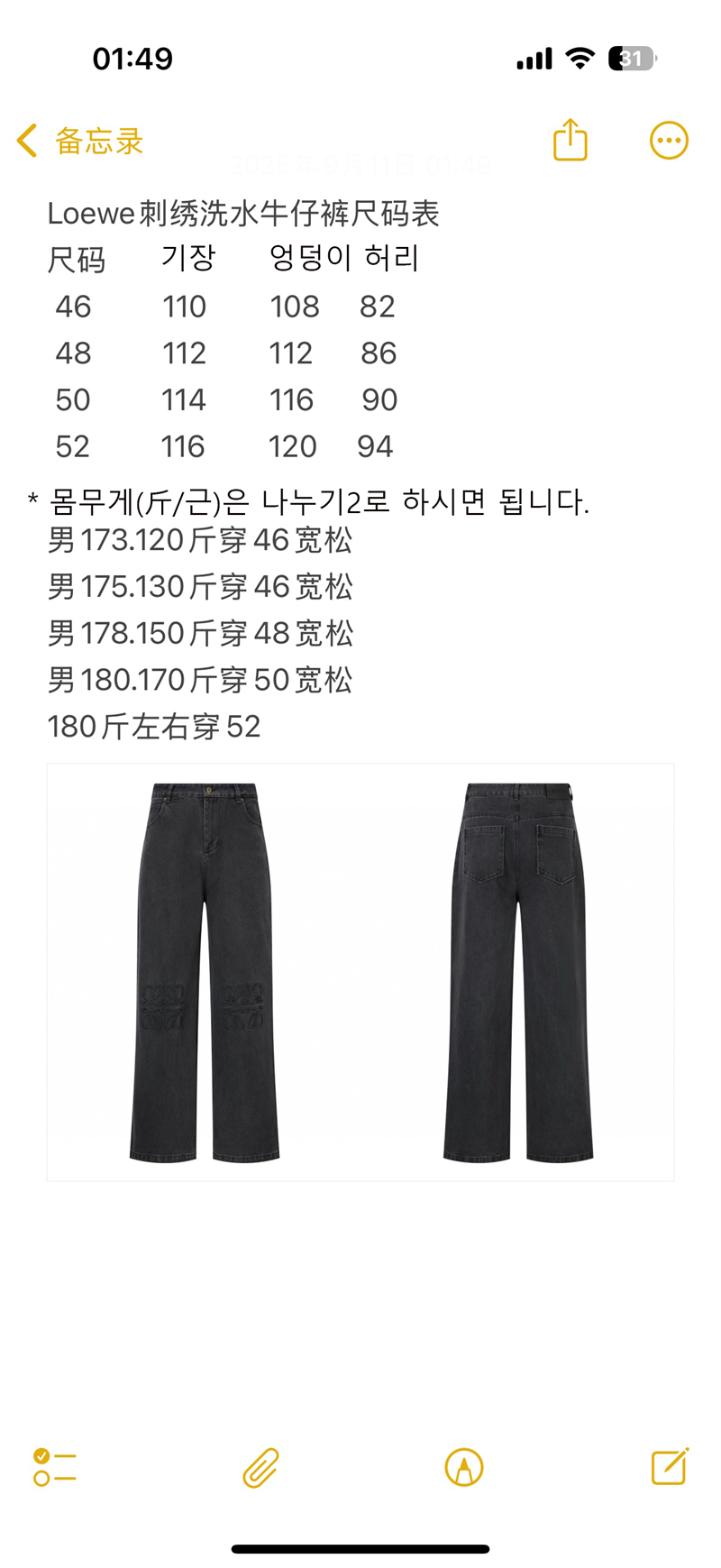
Task: Go back to the 备忘录 notes list
Action: point(79,141)
